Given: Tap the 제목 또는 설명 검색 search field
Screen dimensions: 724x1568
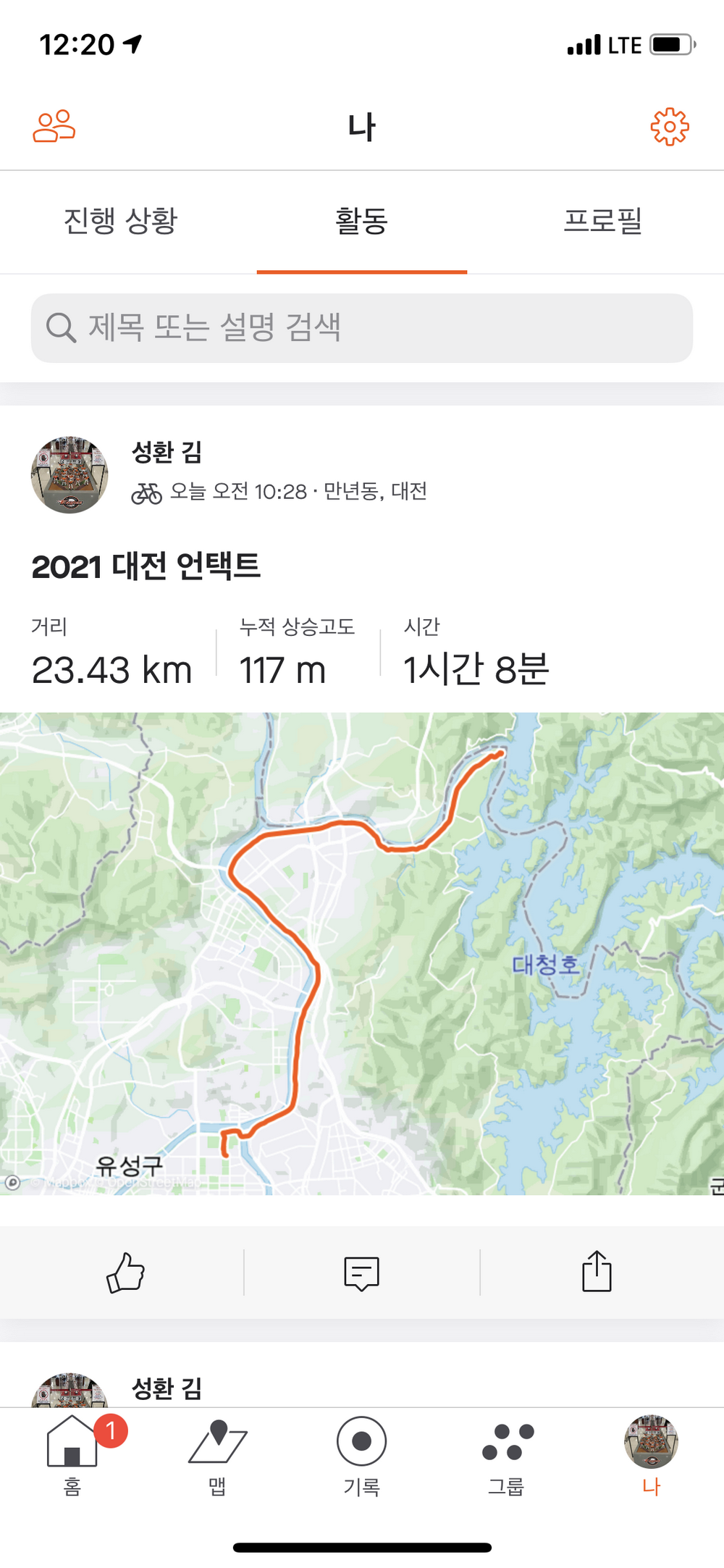Looking at the screenshot, I should (361, 328).
